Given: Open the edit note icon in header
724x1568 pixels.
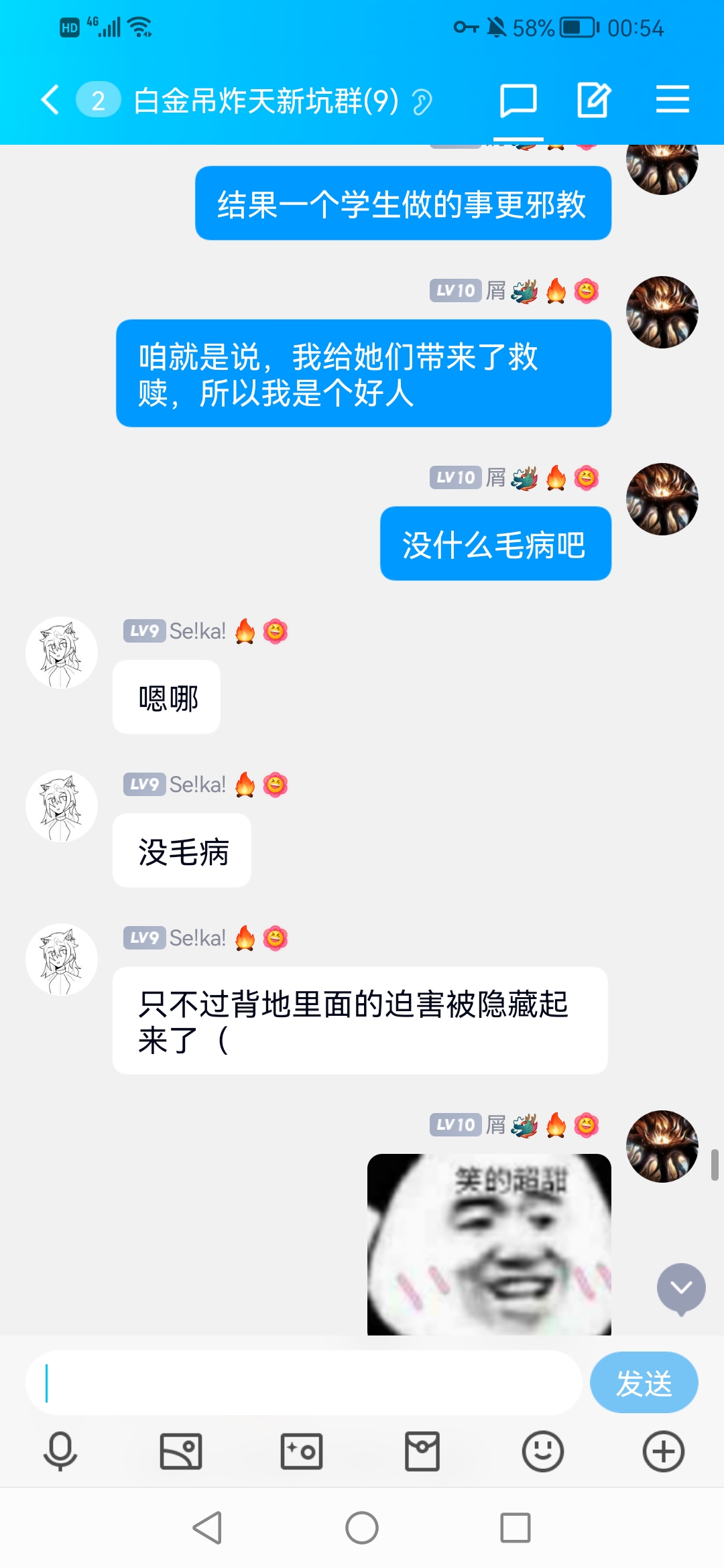Looking at the screenshot, I should tap(594, 101).
